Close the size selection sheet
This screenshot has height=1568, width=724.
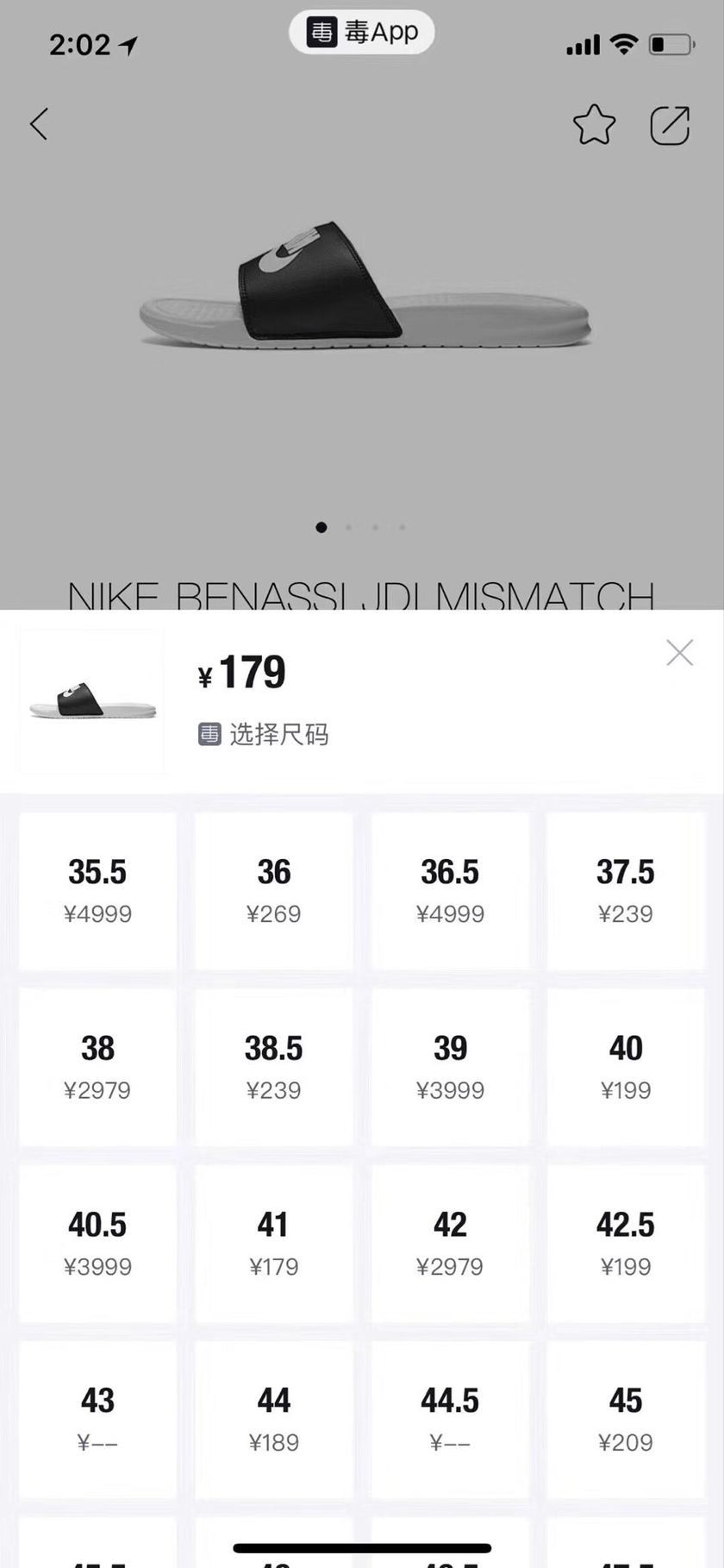pyautogui.click(x=679, y=653)
